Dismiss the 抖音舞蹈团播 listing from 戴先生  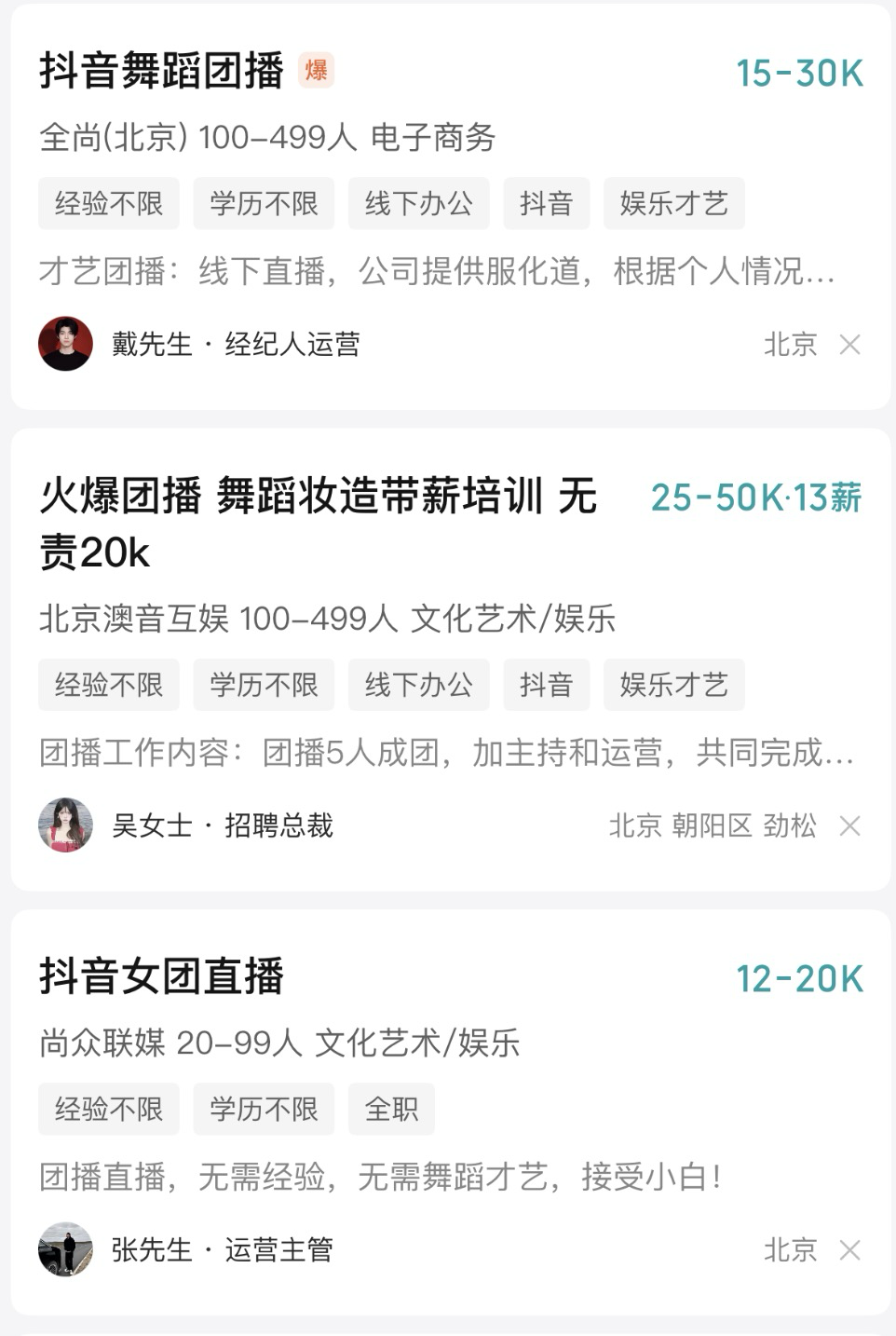849,345
